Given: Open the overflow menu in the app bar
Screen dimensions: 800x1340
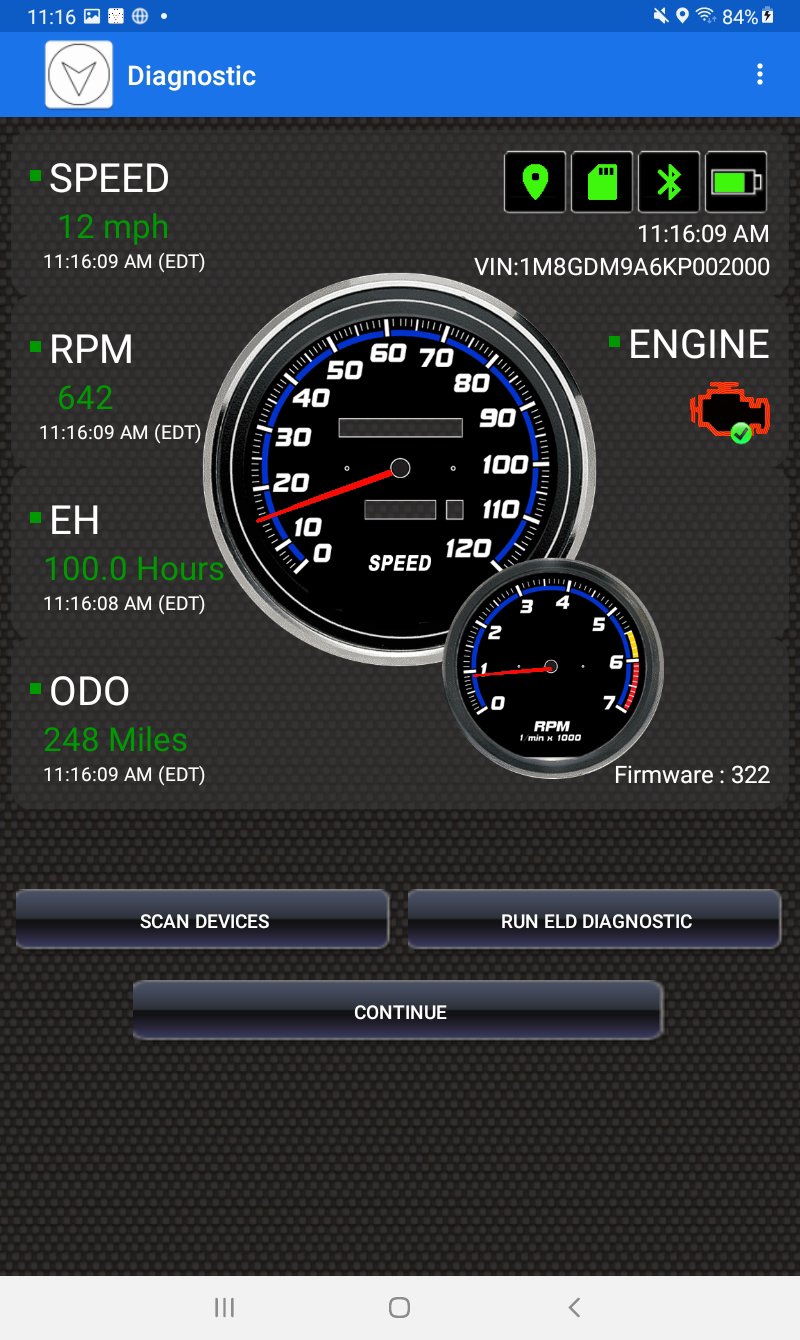Looking at the screenshot, I should tap(760, 75).
